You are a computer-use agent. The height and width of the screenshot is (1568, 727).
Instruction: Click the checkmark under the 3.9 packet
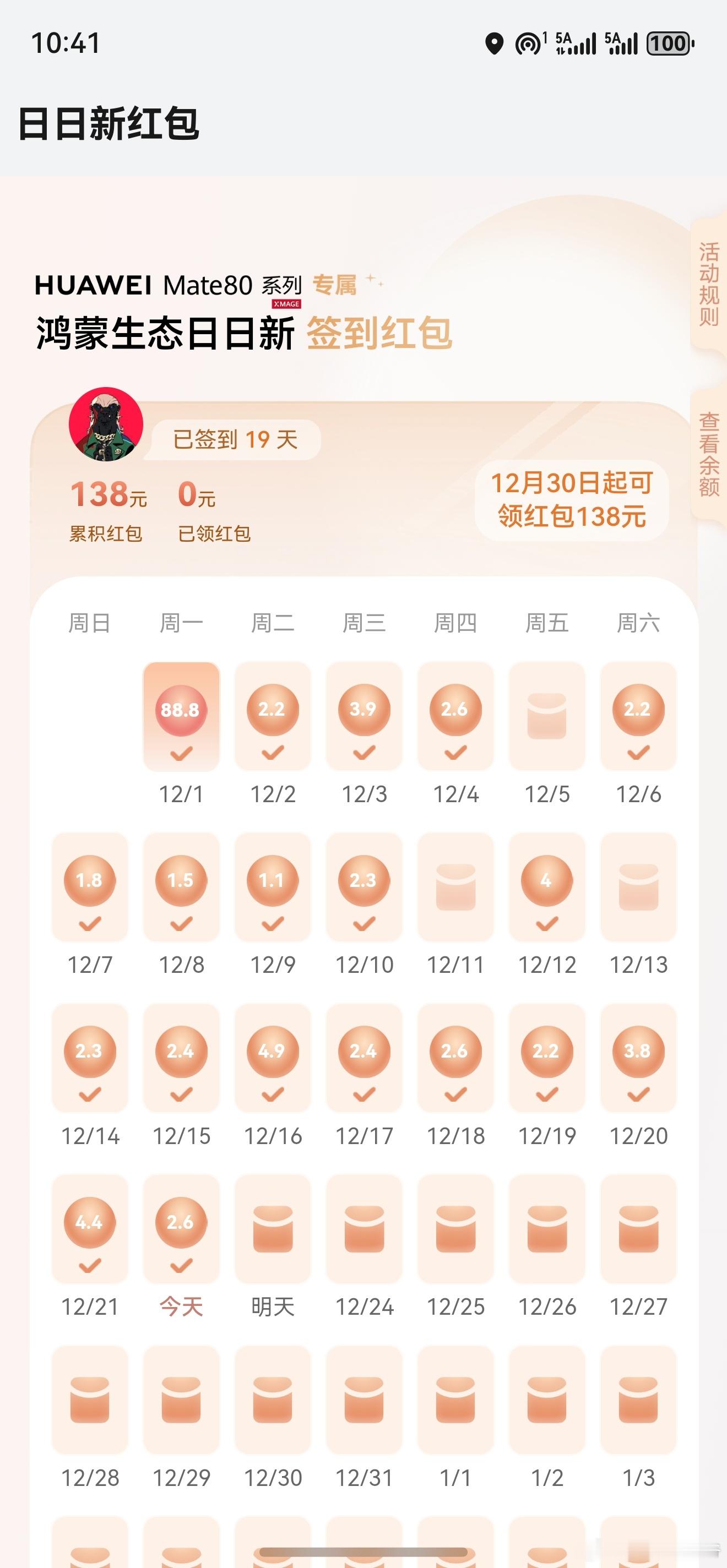[x=364, y=755]
